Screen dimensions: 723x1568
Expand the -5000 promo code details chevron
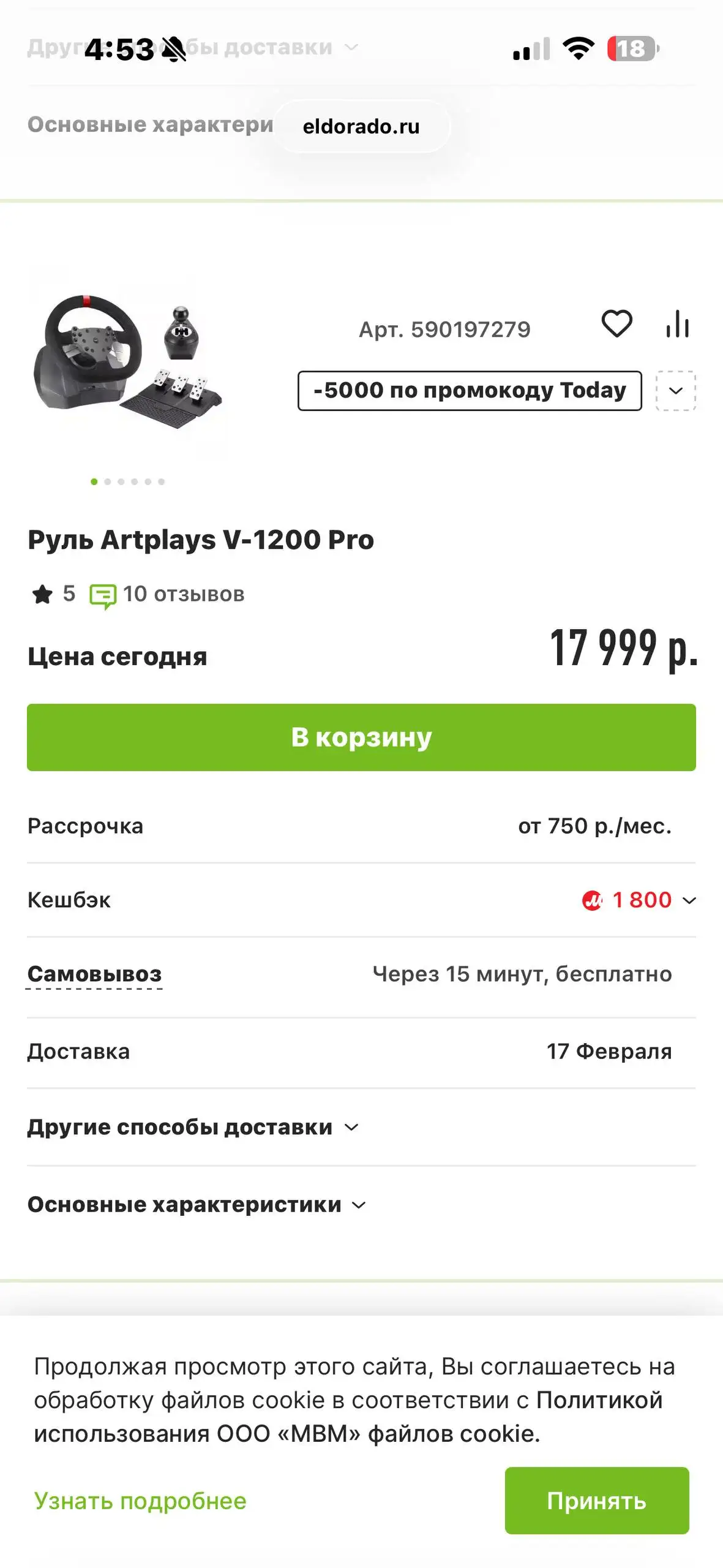click(x=675, y=390)
